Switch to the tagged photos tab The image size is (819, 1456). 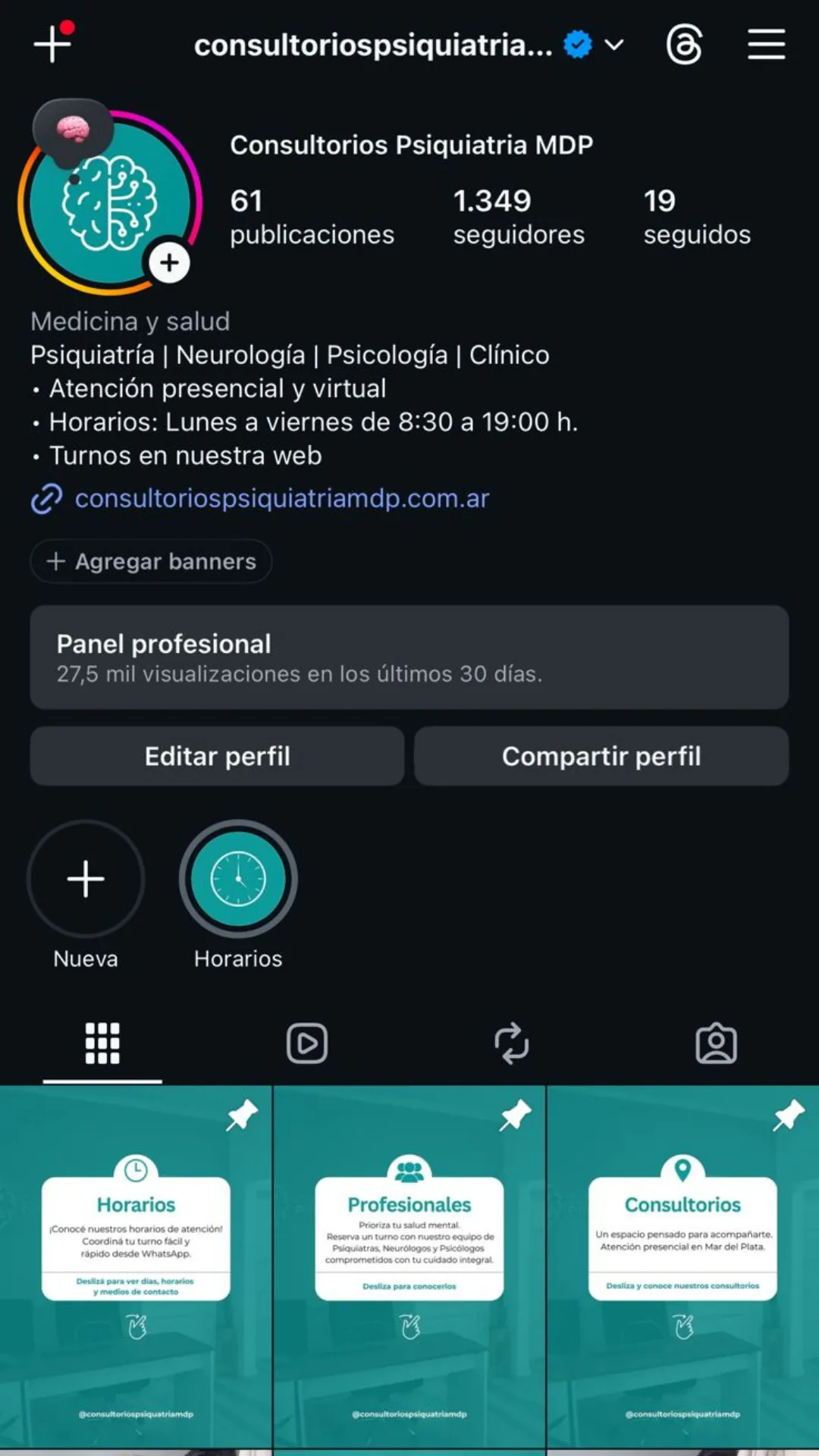[x=717, y=1043]
